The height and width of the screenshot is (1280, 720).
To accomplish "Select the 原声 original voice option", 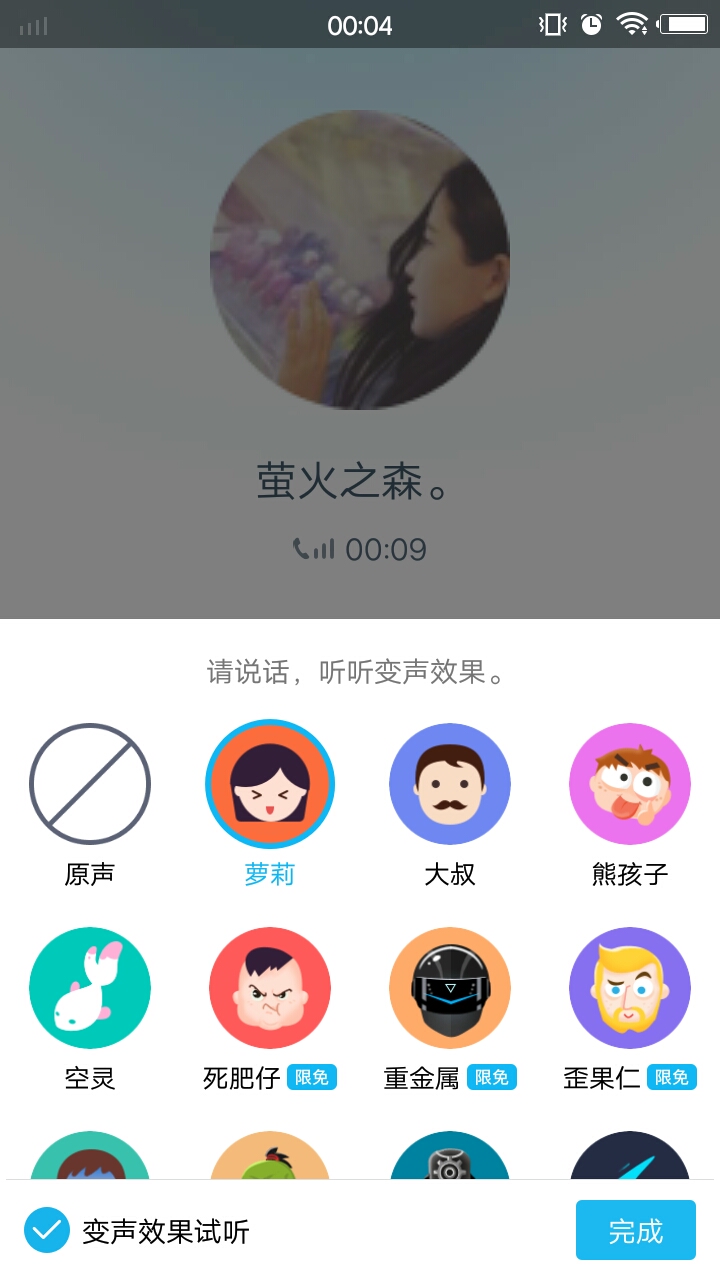I will click(90, 784).
